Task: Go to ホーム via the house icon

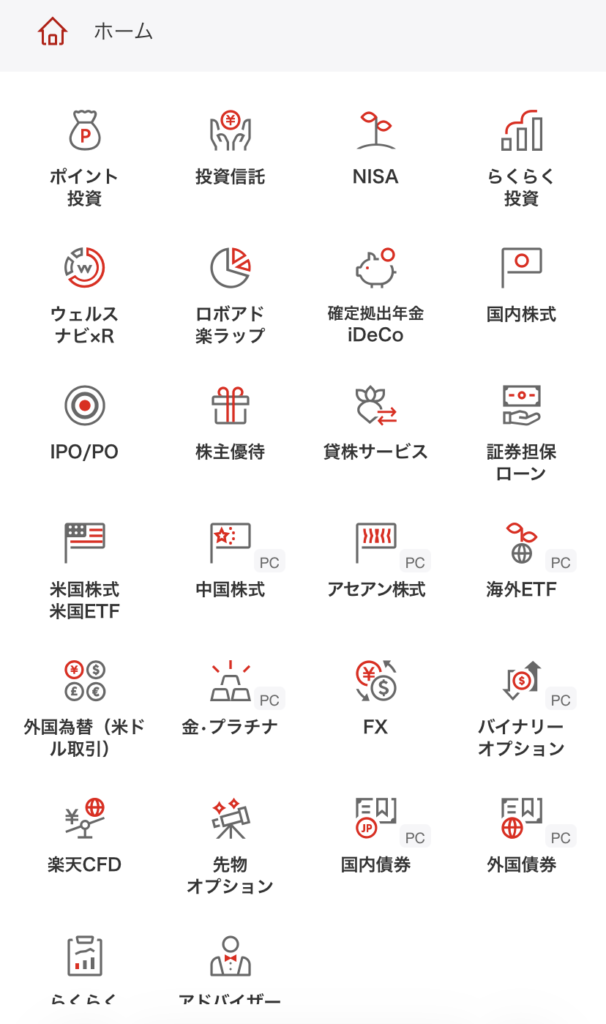Action: [x=52, y=32]
